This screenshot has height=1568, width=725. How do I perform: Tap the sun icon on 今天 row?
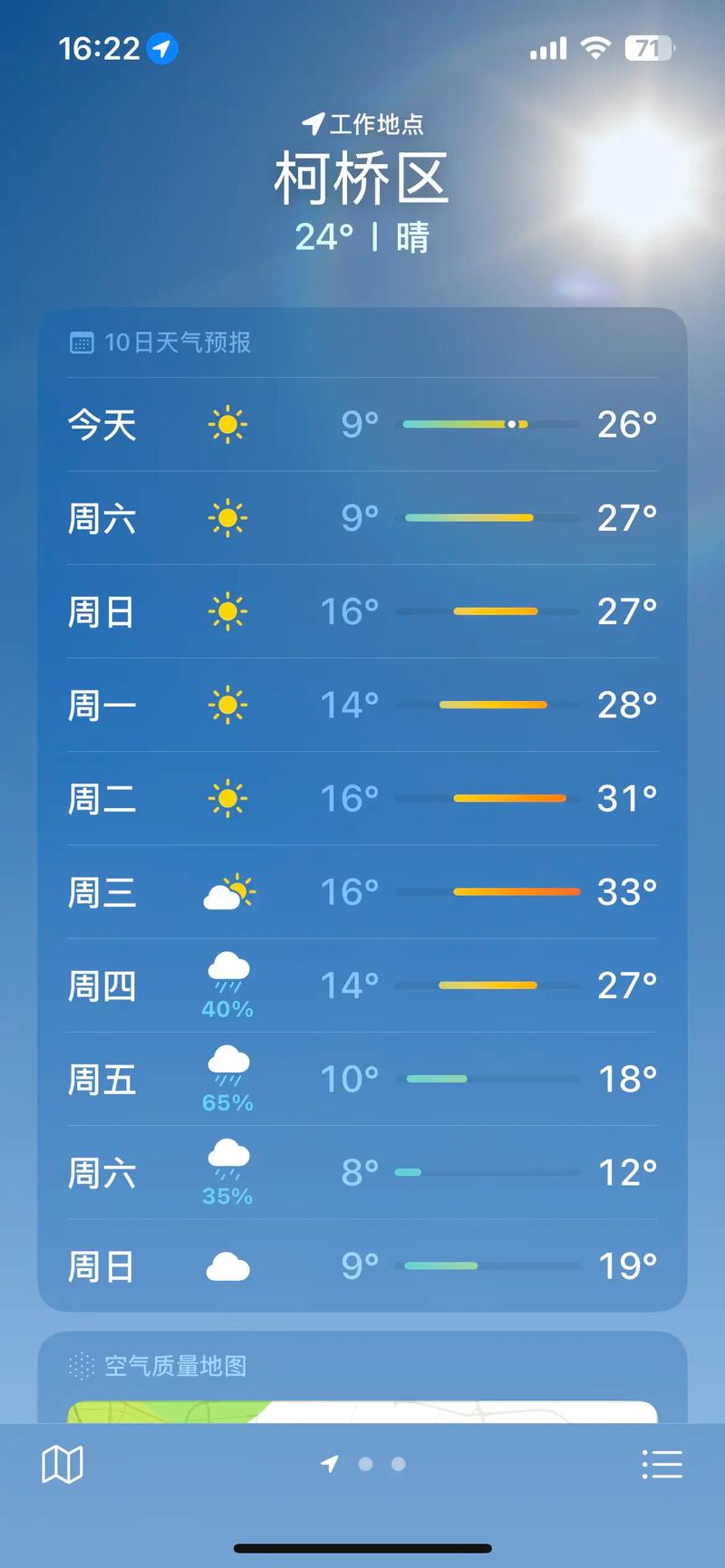227,426
